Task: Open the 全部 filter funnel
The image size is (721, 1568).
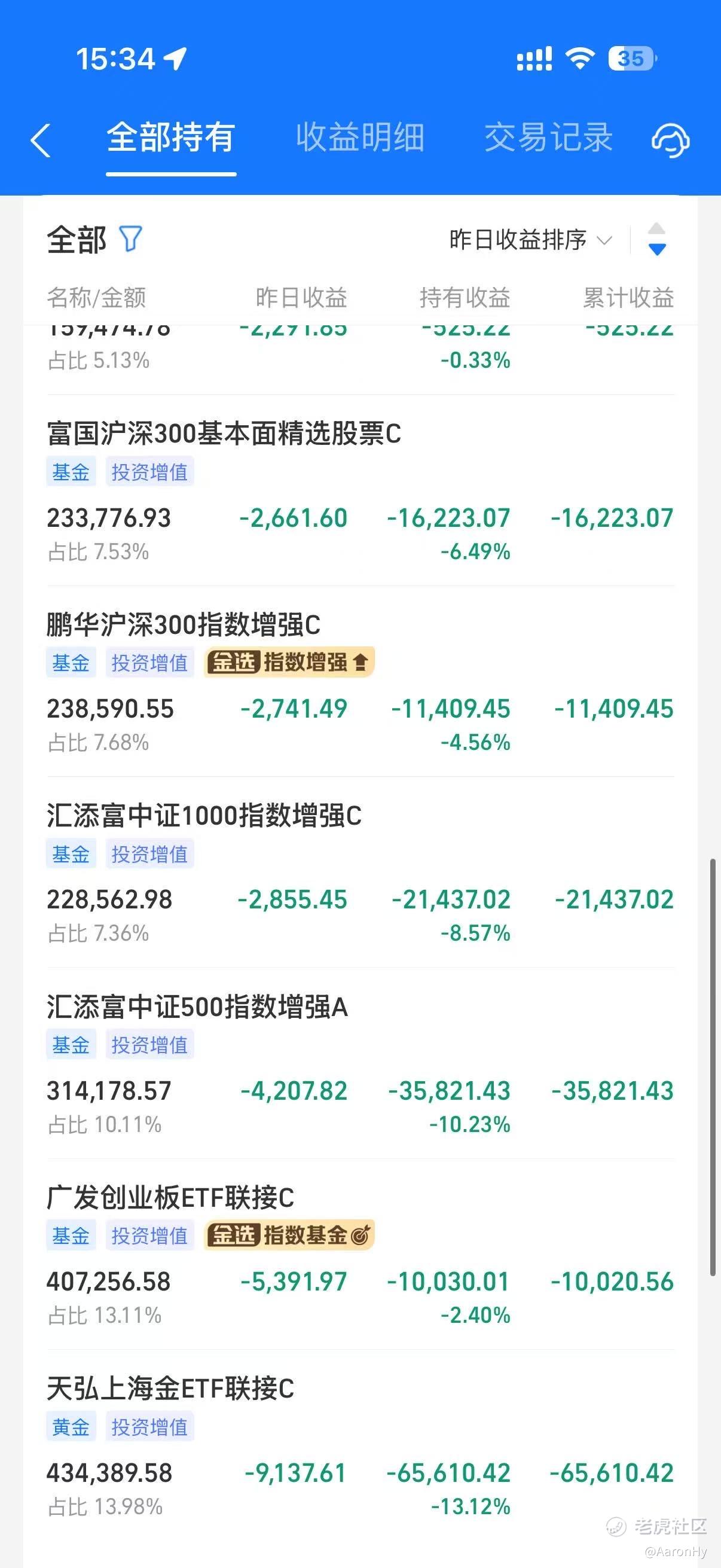Action: 131,239
